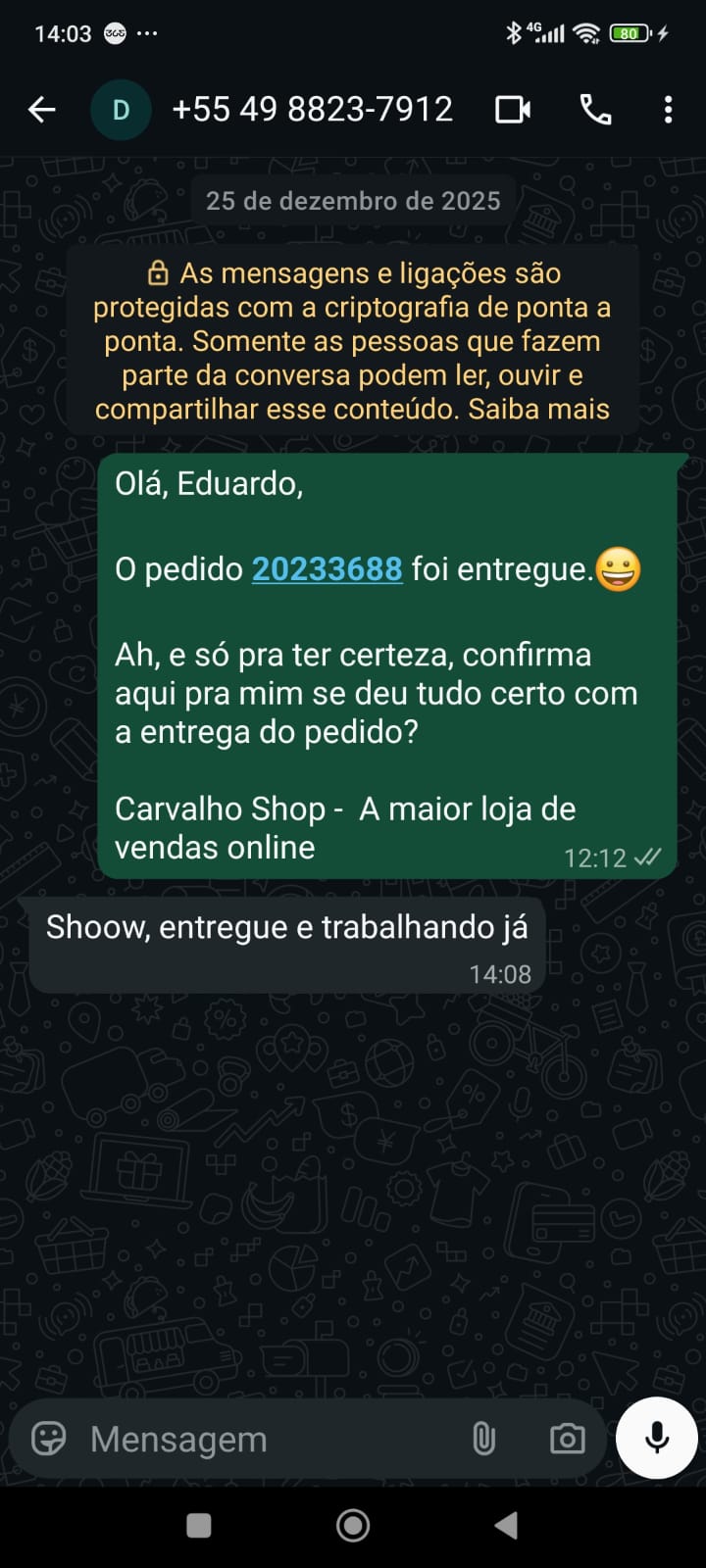This screenshot has height=1568, width=706.
Task: Open order number 20233688 link
Action: point(327,569)
